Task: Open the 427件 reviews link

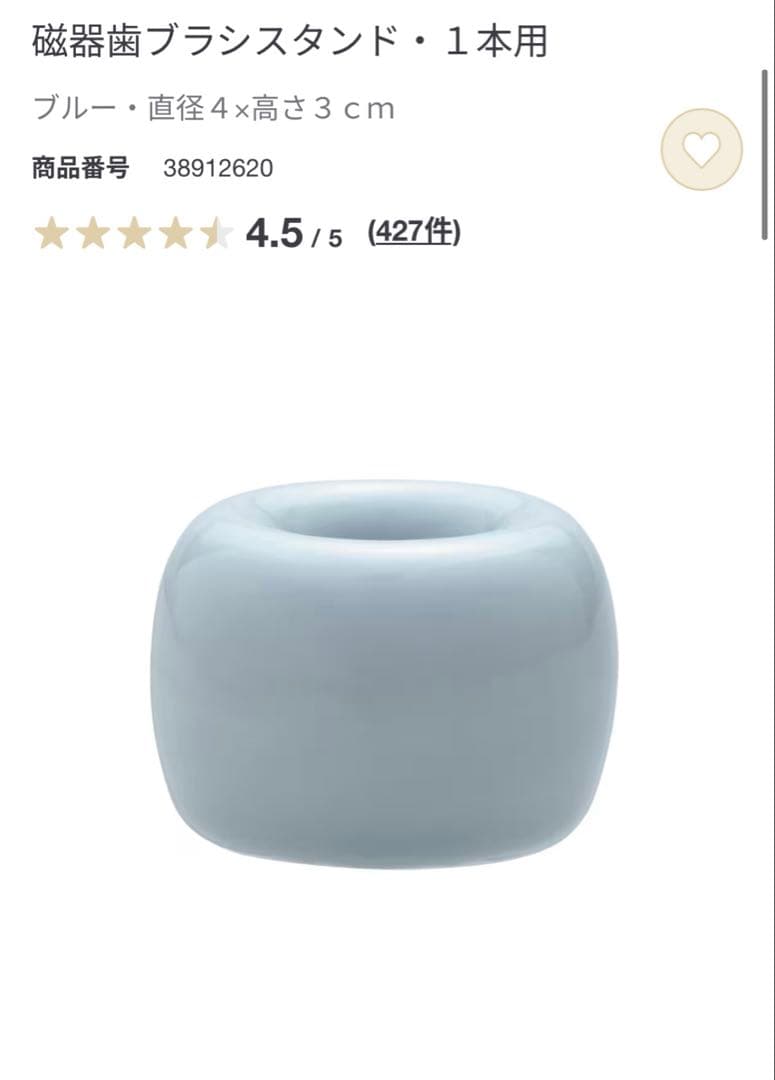Action: 414,233
